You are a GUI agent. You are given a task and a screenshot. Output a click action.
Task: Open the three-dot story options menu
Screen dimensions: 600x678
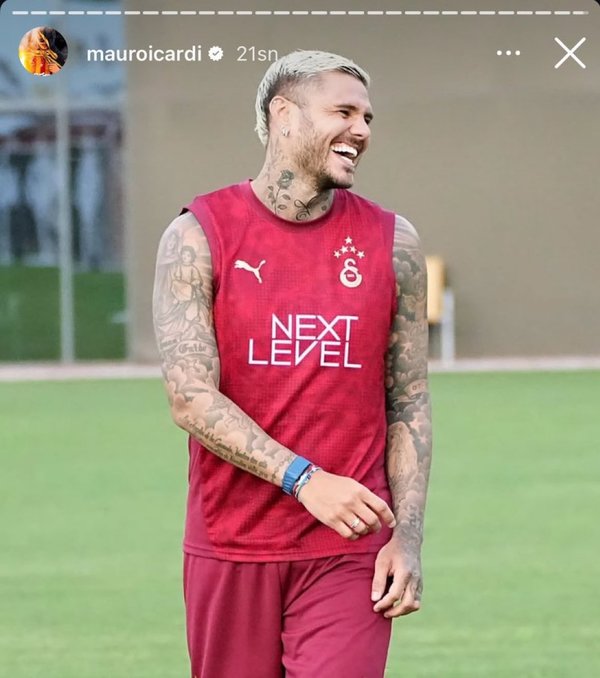[508, 53]
